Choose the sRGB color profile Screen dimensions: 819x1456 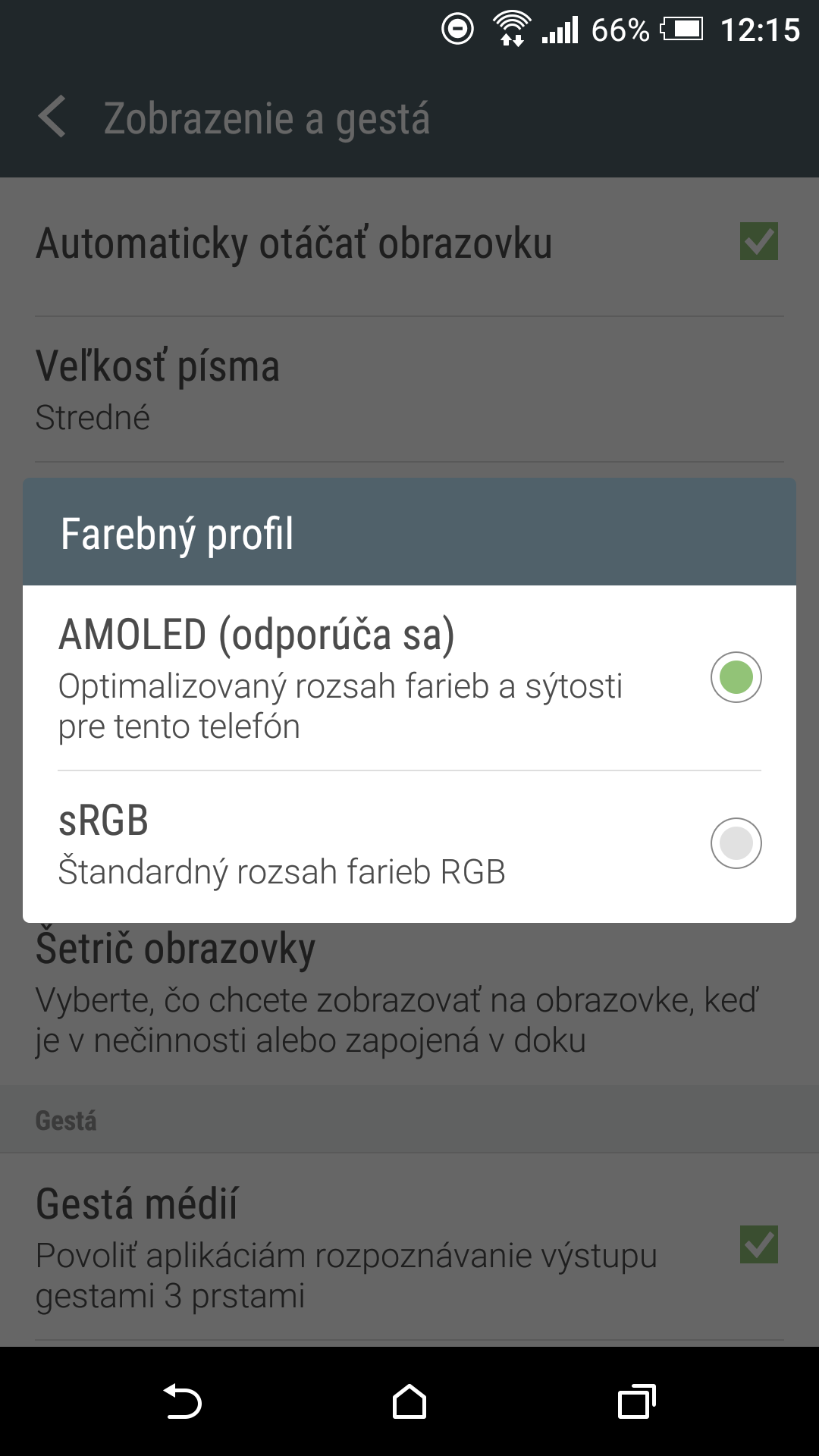point(735,843)
